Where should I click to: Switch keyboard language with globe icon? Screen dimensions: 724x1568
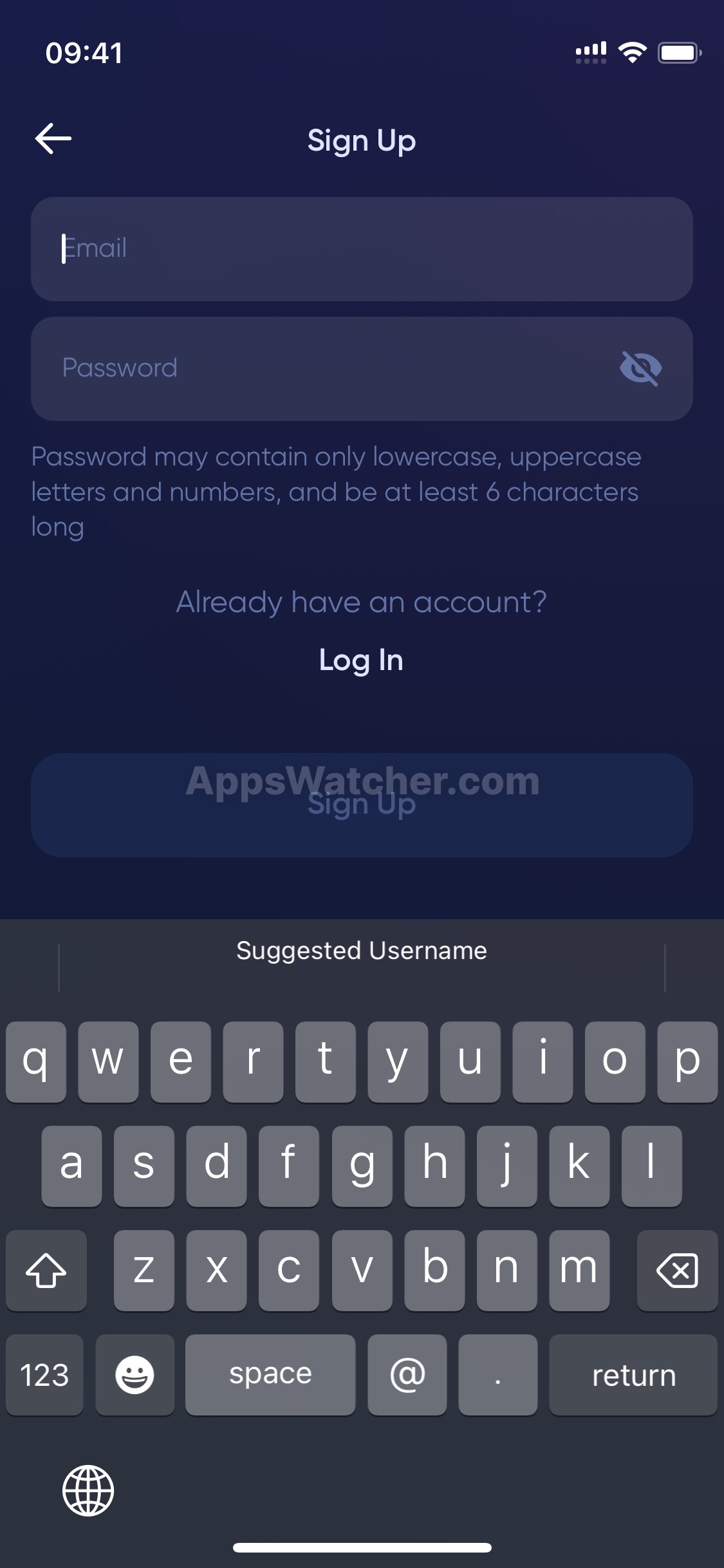coord(88,1490)
